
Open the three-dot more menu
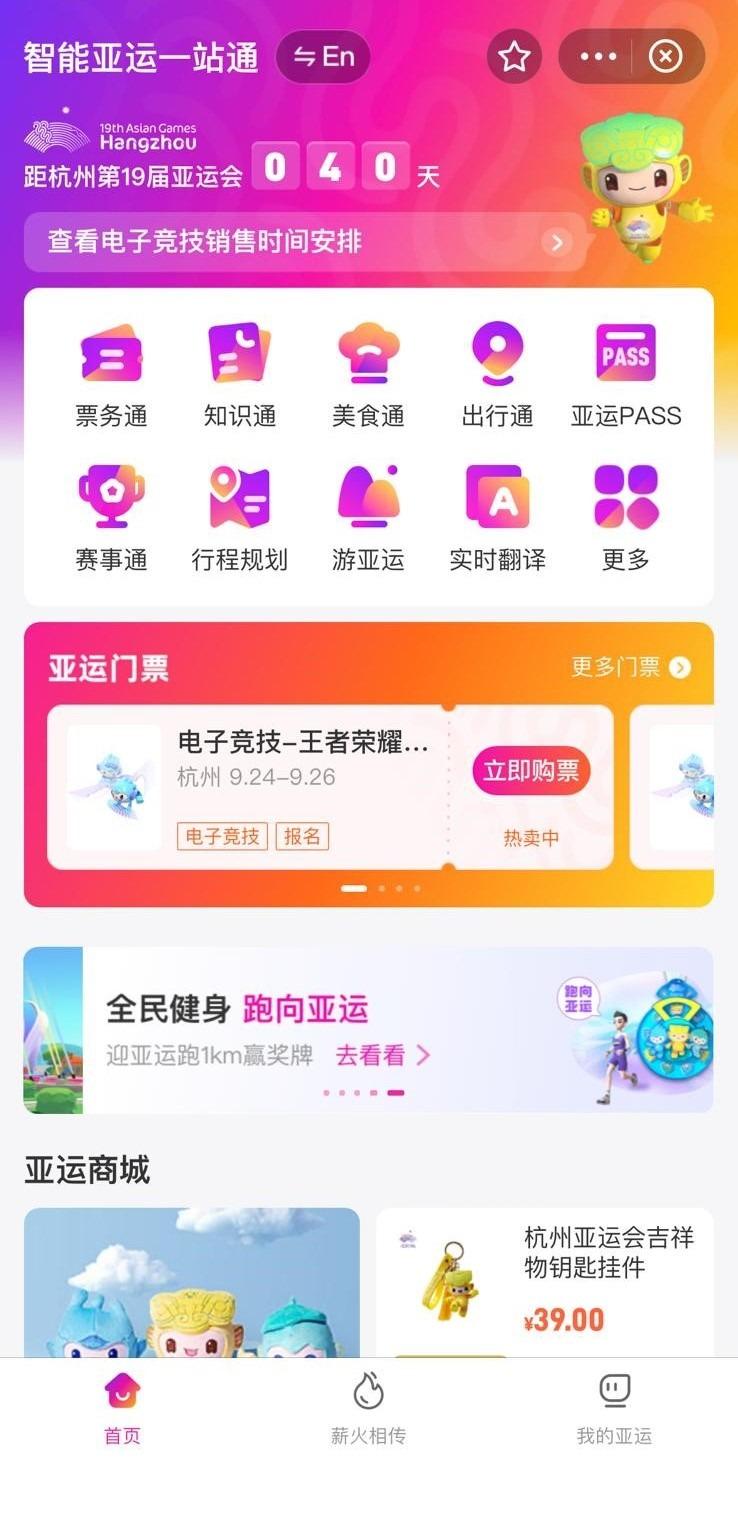point(598,57)
